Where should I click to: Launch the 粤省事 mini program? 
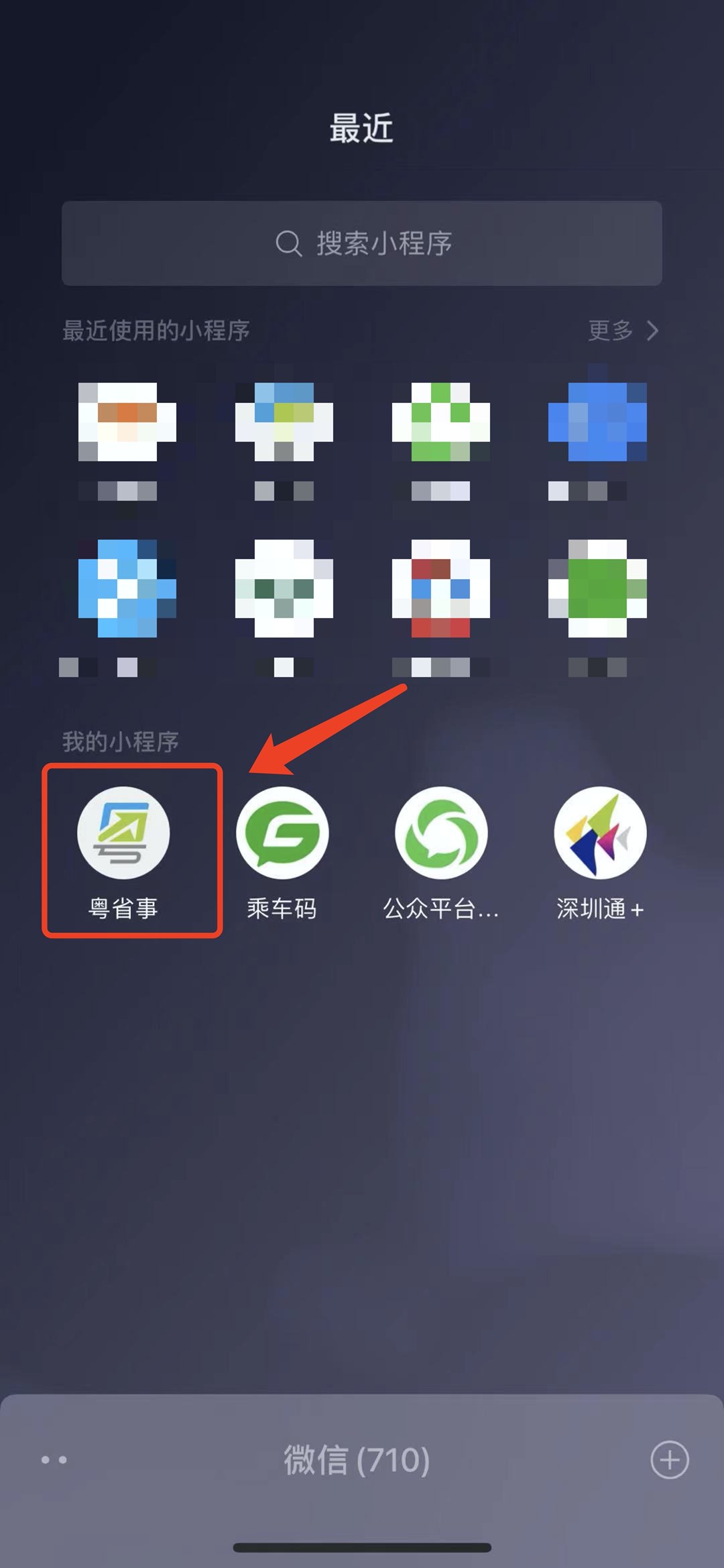pyautogui.click(x=123, y=833)
